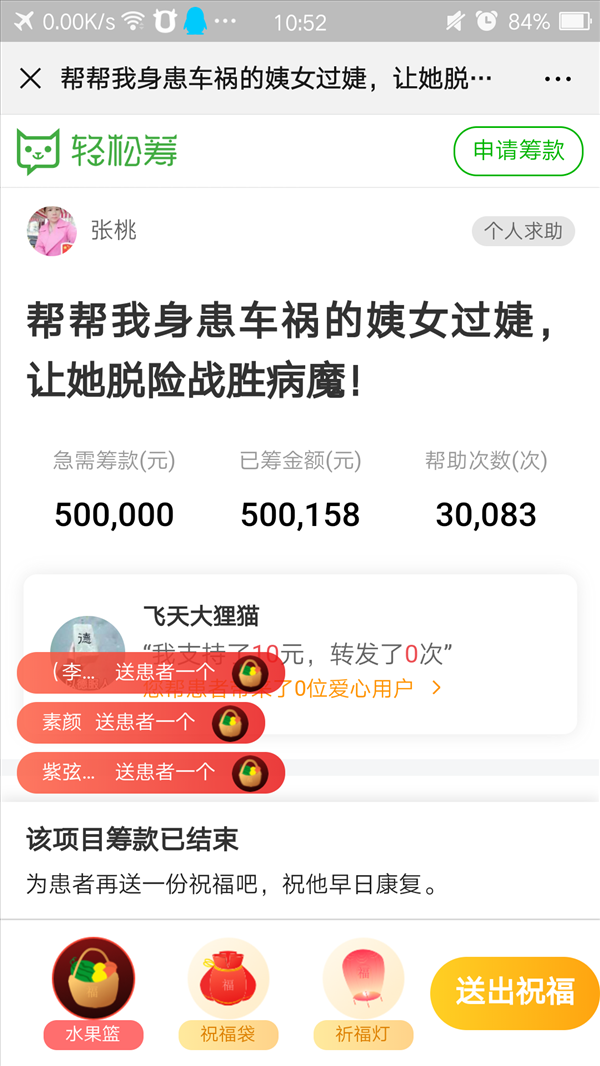
Task: Select the 祝福袋 gift
Action: pos(228,979)
